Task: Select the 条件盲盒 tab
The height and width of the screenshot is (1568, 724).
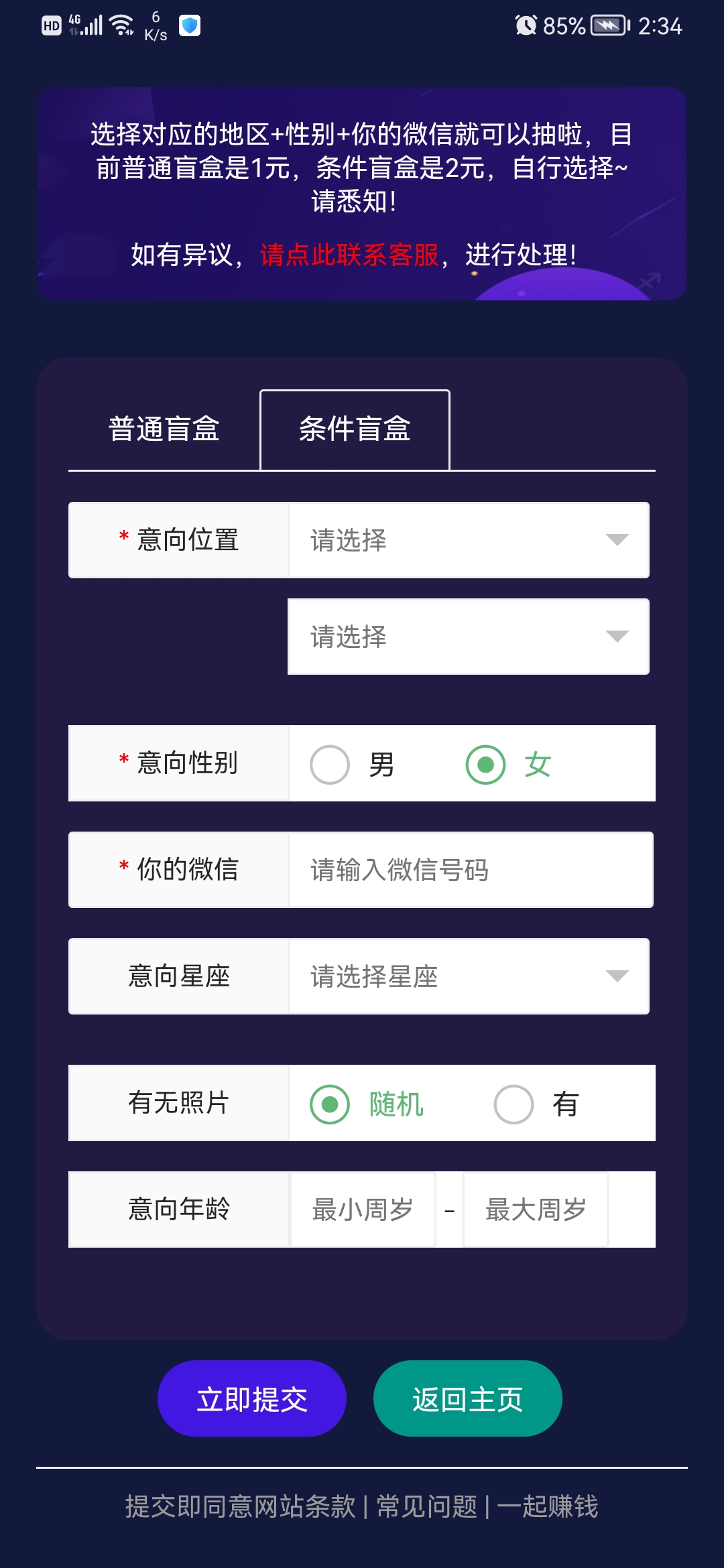Action: point(355,430)
